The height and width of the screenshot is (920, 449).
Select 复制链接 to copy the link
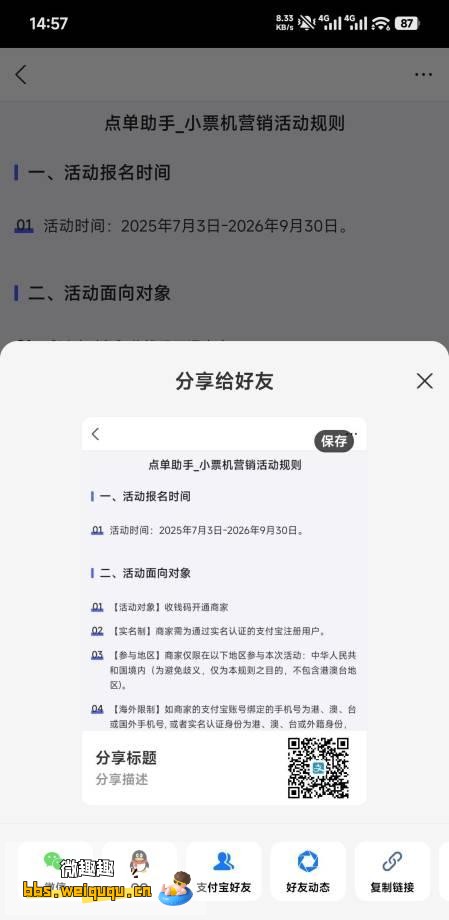392,871
